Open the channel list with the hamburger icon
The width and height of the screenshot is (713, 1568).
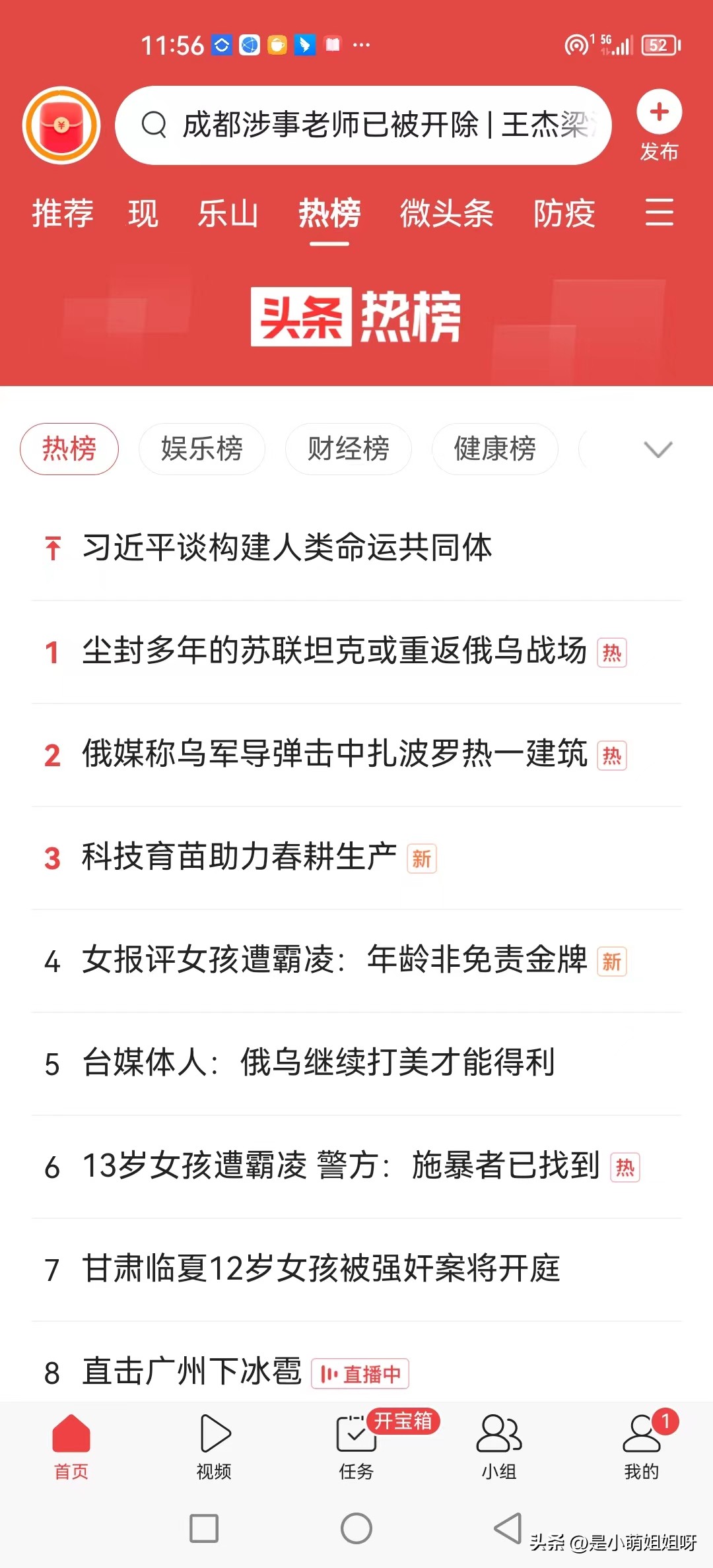pyautogui.click(x=660, y=214)
